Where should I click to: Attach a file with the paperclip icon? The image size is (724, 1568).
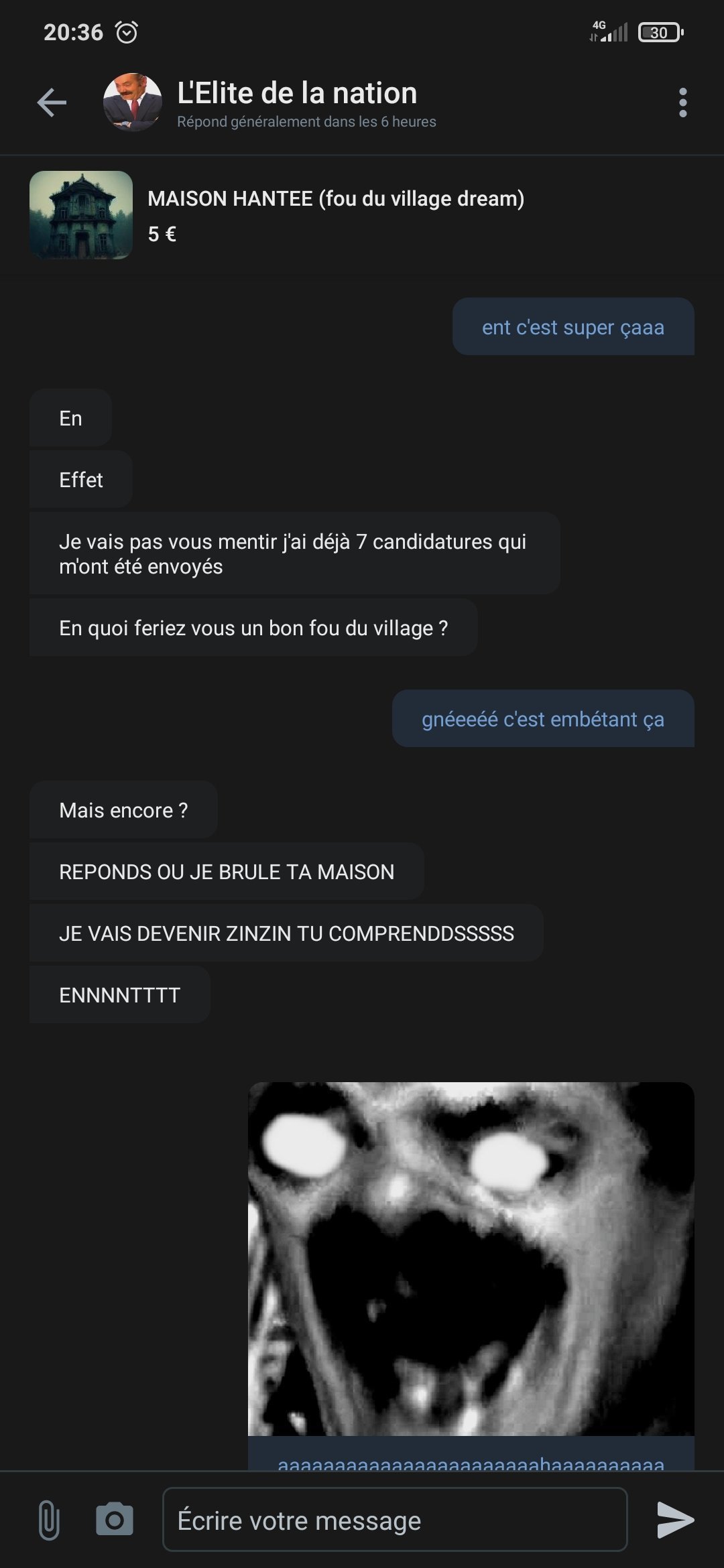49,1520
